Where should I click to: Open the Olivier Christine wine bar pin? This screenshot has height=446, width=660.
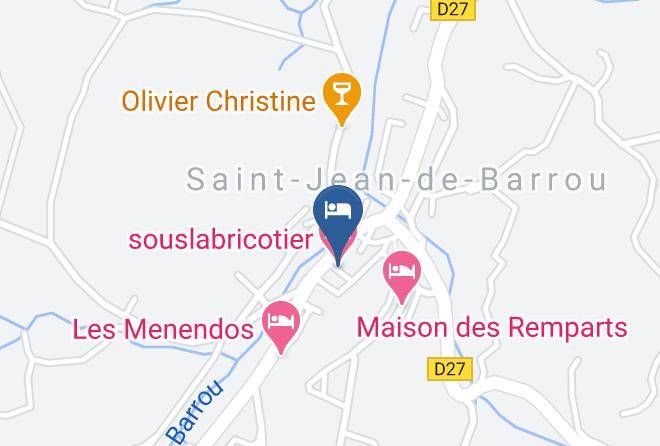pos(342,97)
